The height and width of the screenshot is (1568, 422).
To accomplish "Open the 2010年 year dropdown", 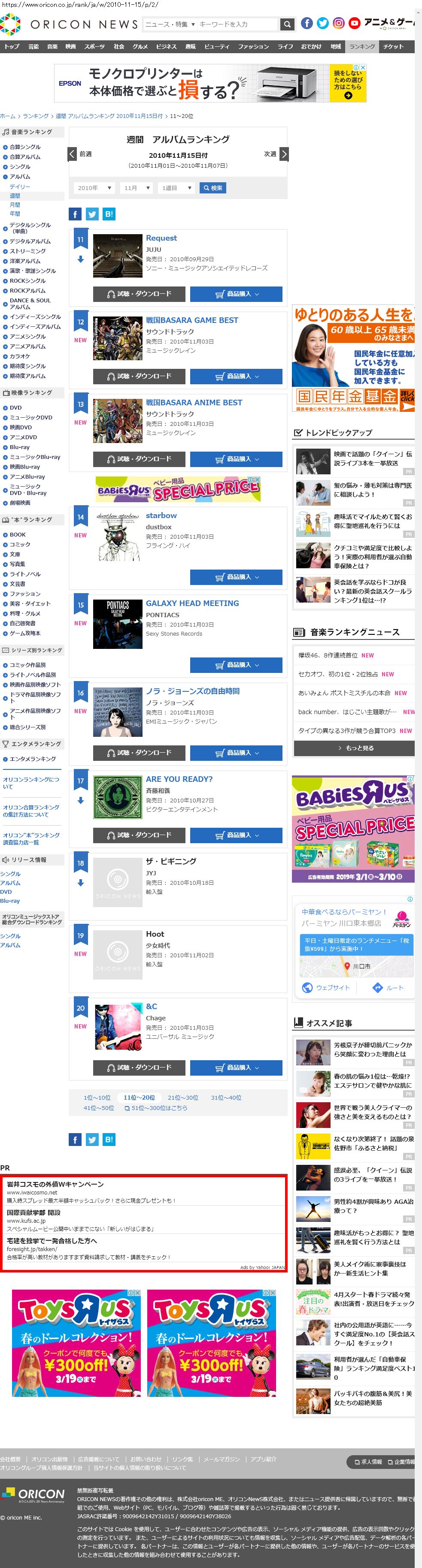I will click(x=94, y=188).
